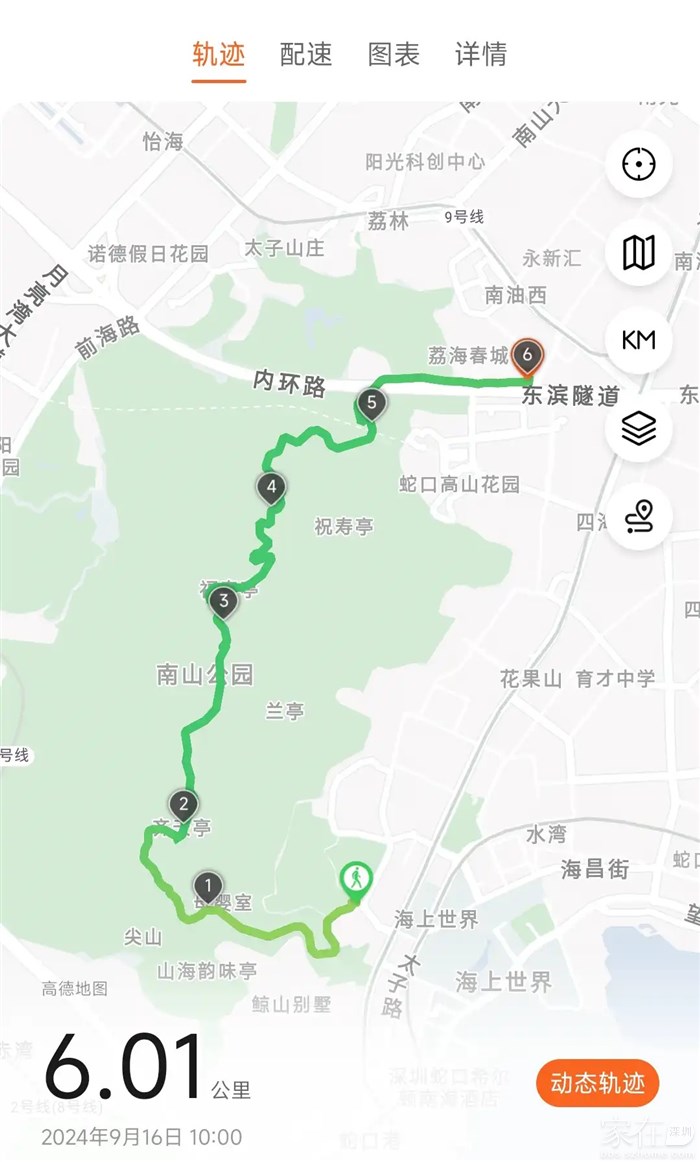Image resolution: width=700 pixels, height=1162 pixels.
Task: Recenter the map with the crosshair icon
Action: coord(639,164)
